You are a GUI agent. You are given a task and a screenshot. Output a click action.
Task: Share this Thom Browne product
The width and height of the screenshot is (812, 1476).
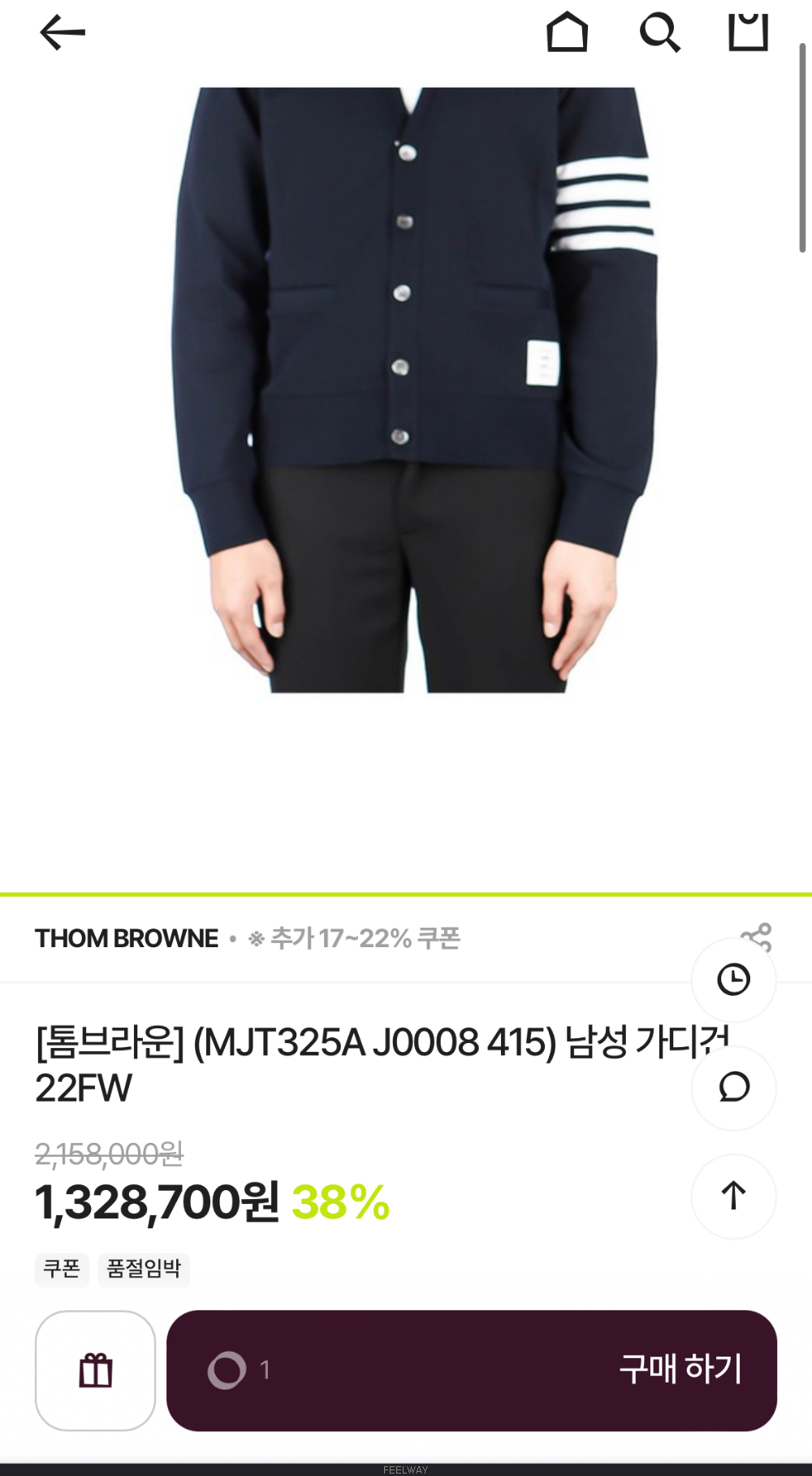coord(756,934)
